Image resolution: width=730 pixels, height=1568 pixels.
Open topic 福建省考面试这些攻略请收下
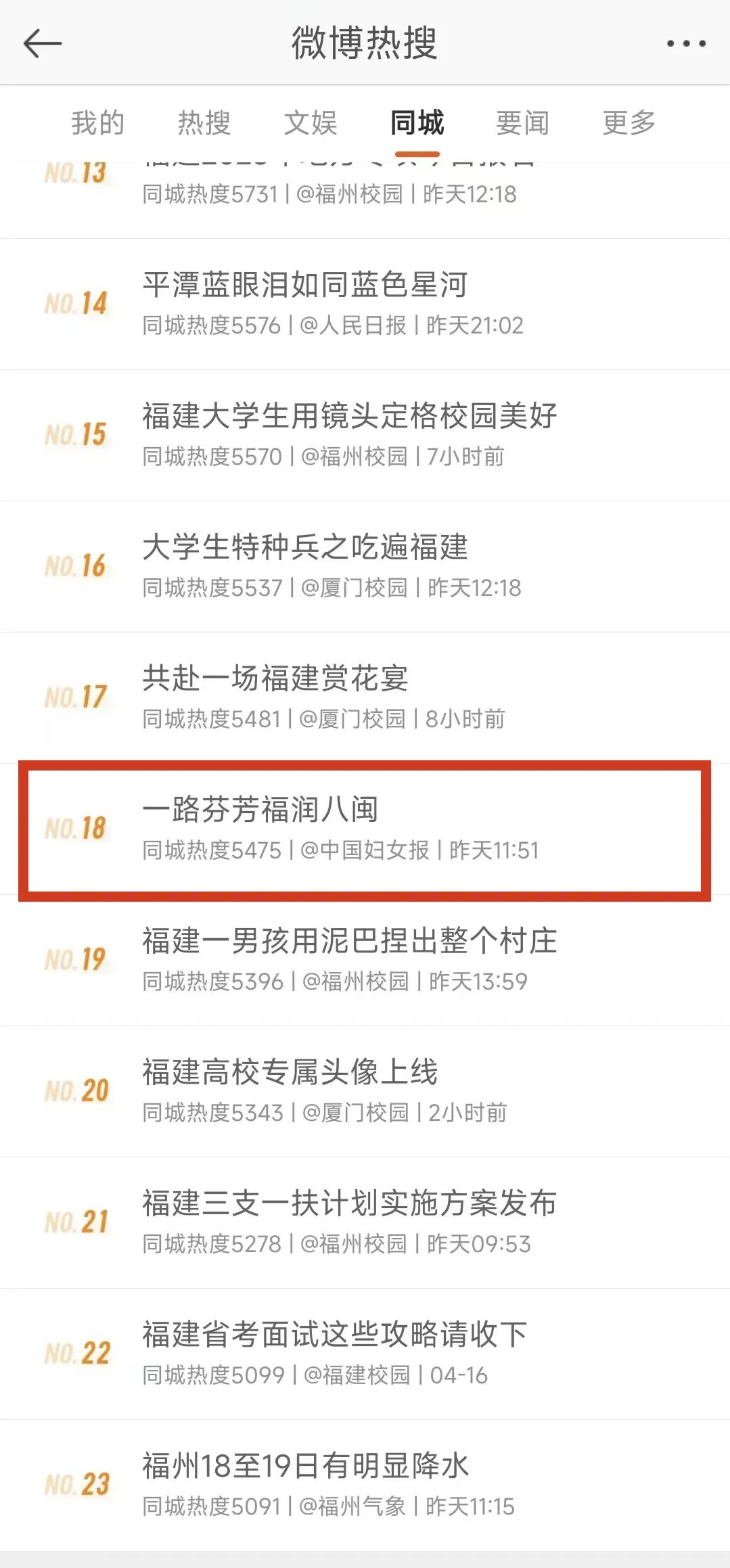(334, 1335)
